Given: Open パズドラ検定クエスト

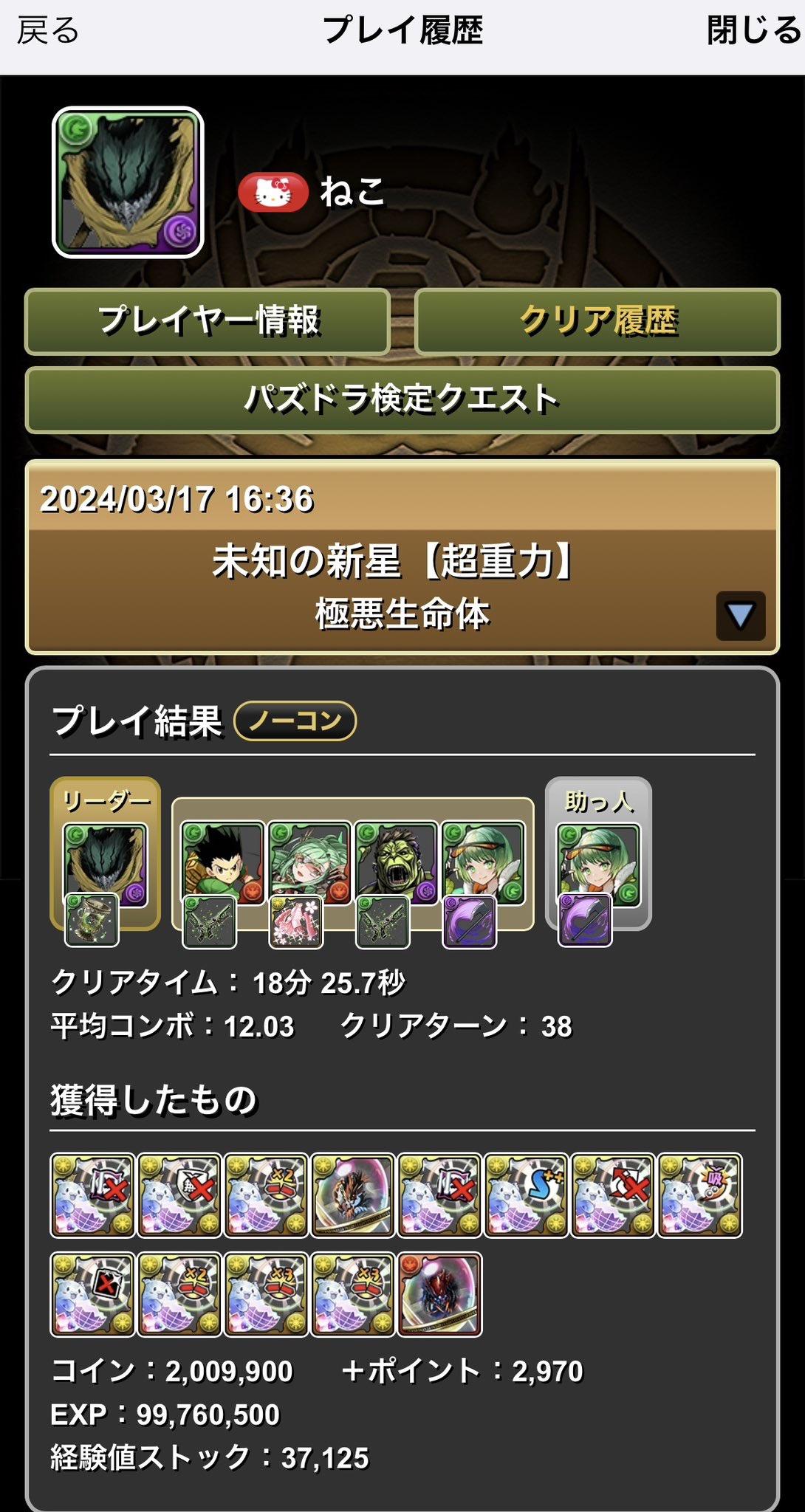Looking at the screenshot, I should coord(402,399).
